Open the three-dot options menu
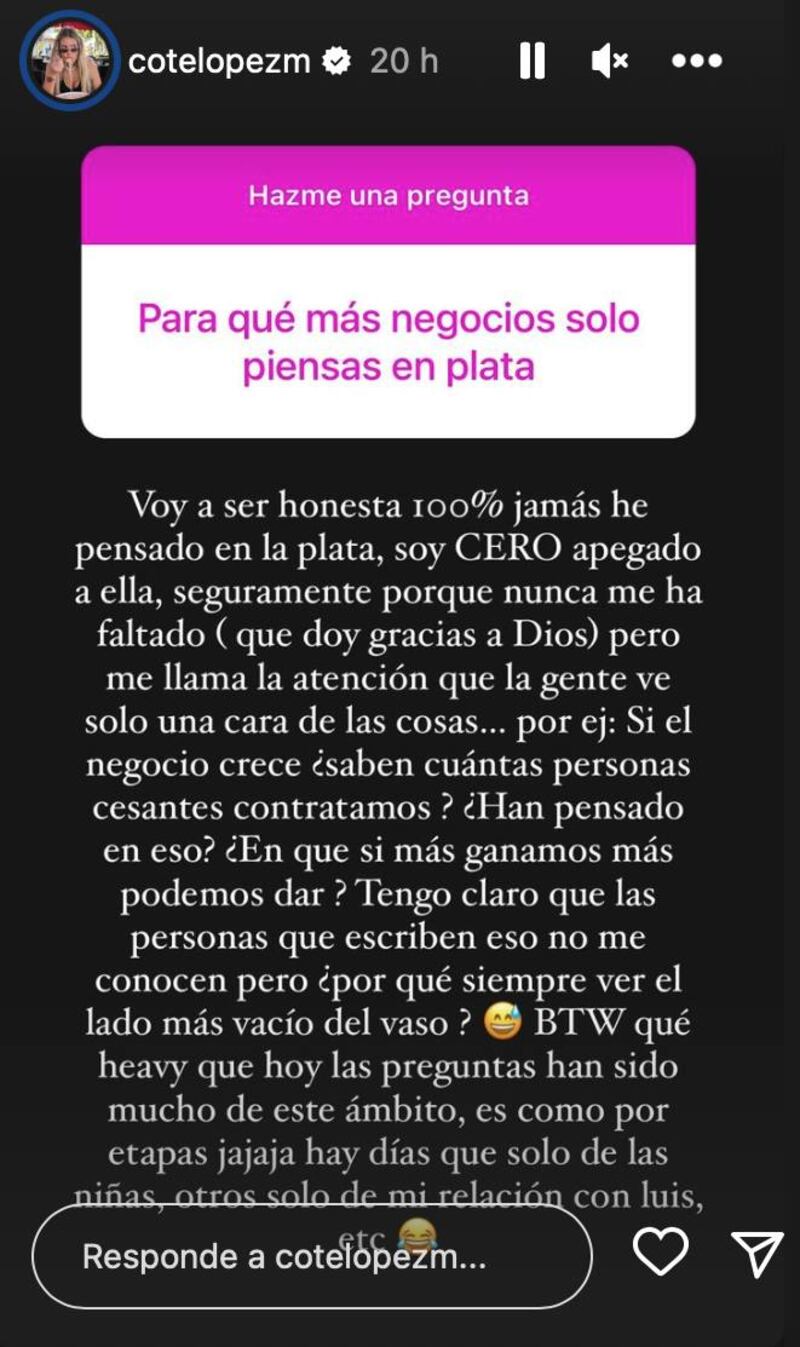800x1347 pixels. coord(696,62)
